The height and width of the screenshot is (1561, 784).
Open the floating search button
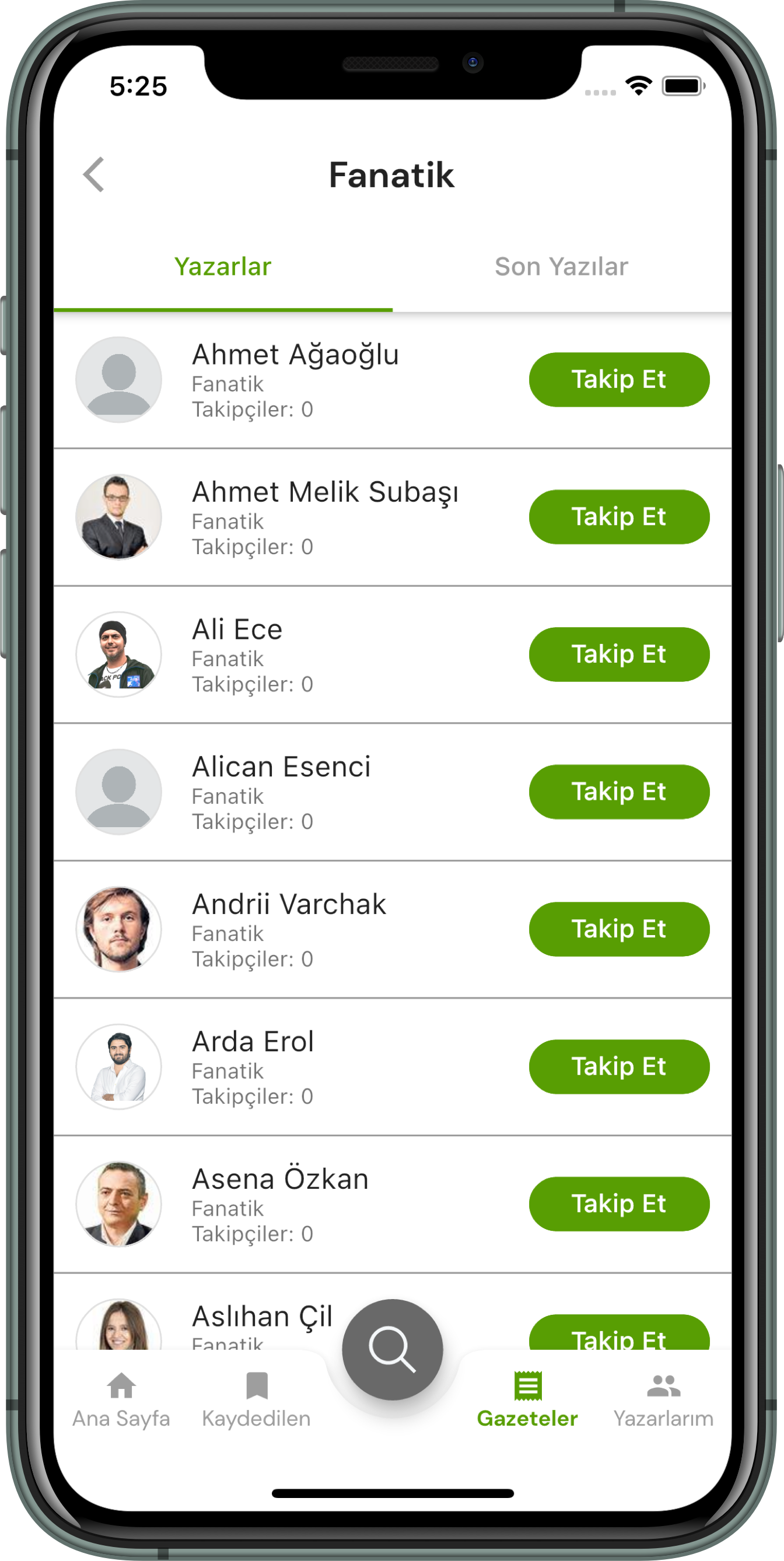(392, 1349)
